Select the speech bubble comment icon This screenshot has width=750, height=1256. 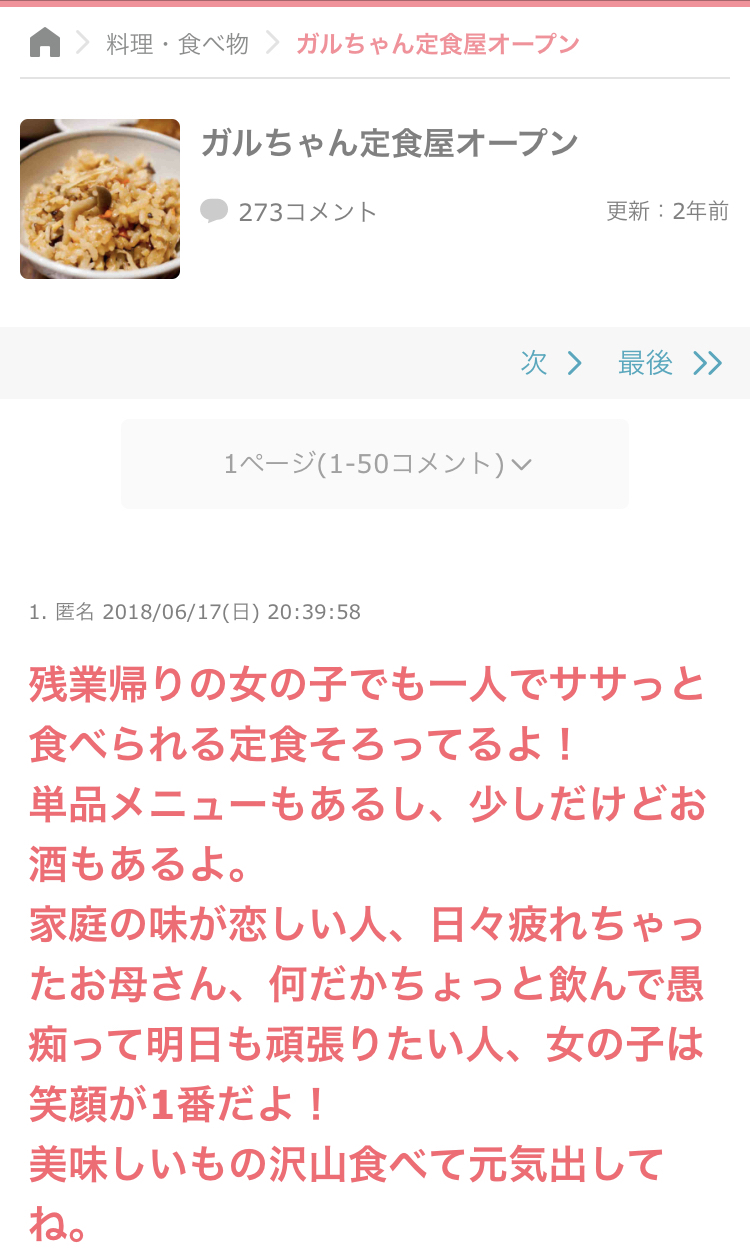214,210
